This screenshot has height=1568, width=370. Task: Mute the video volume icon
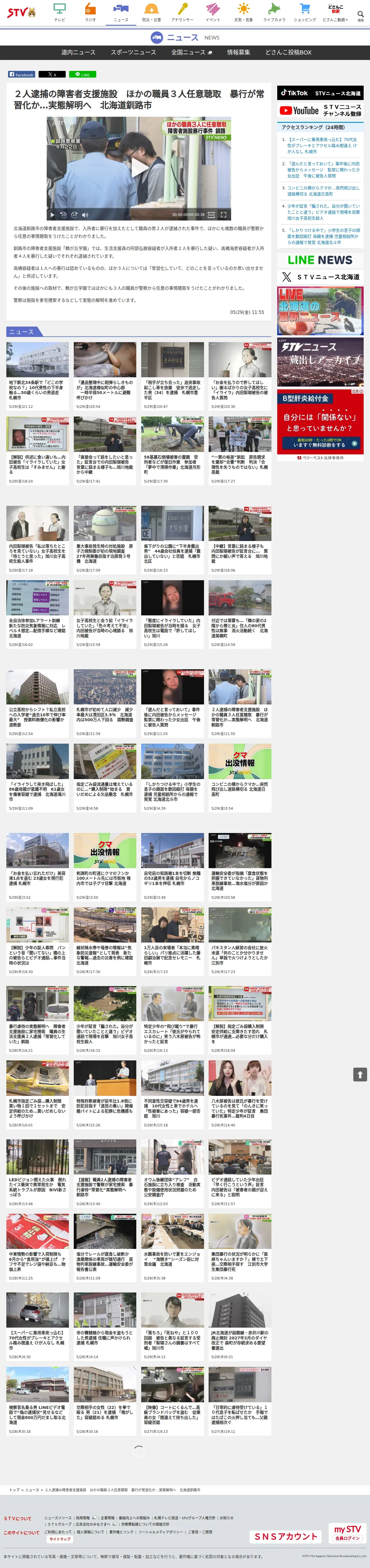pyautogui.click(x=85, y=215)
